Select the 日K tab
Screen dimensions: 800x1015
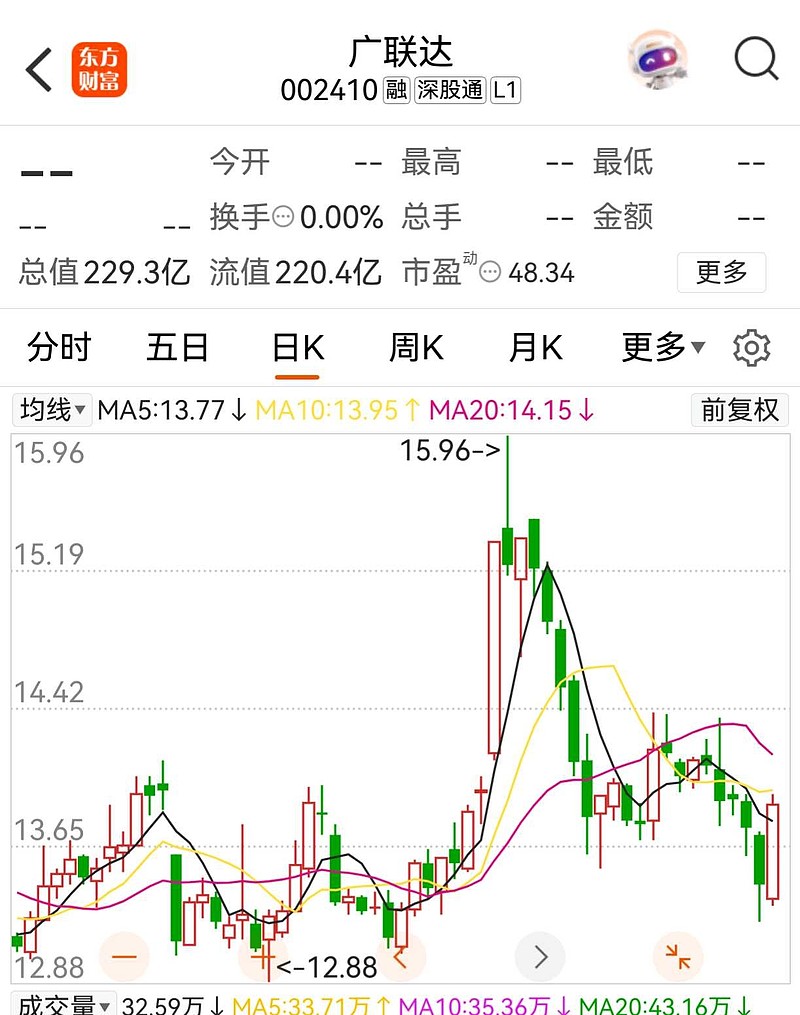point(297,348)
